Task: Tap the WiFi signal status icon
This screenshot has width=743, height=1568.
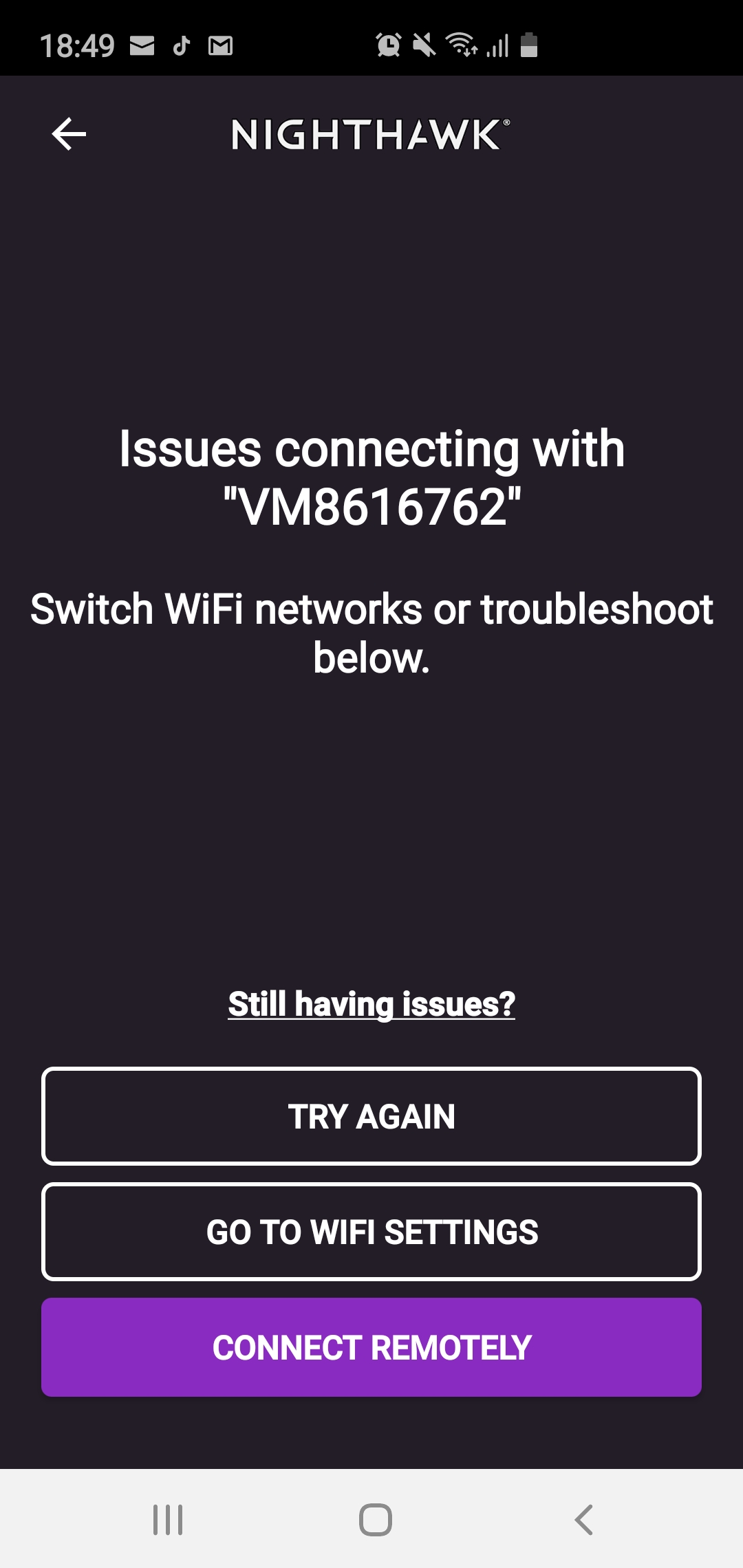Action: point(462,45)
